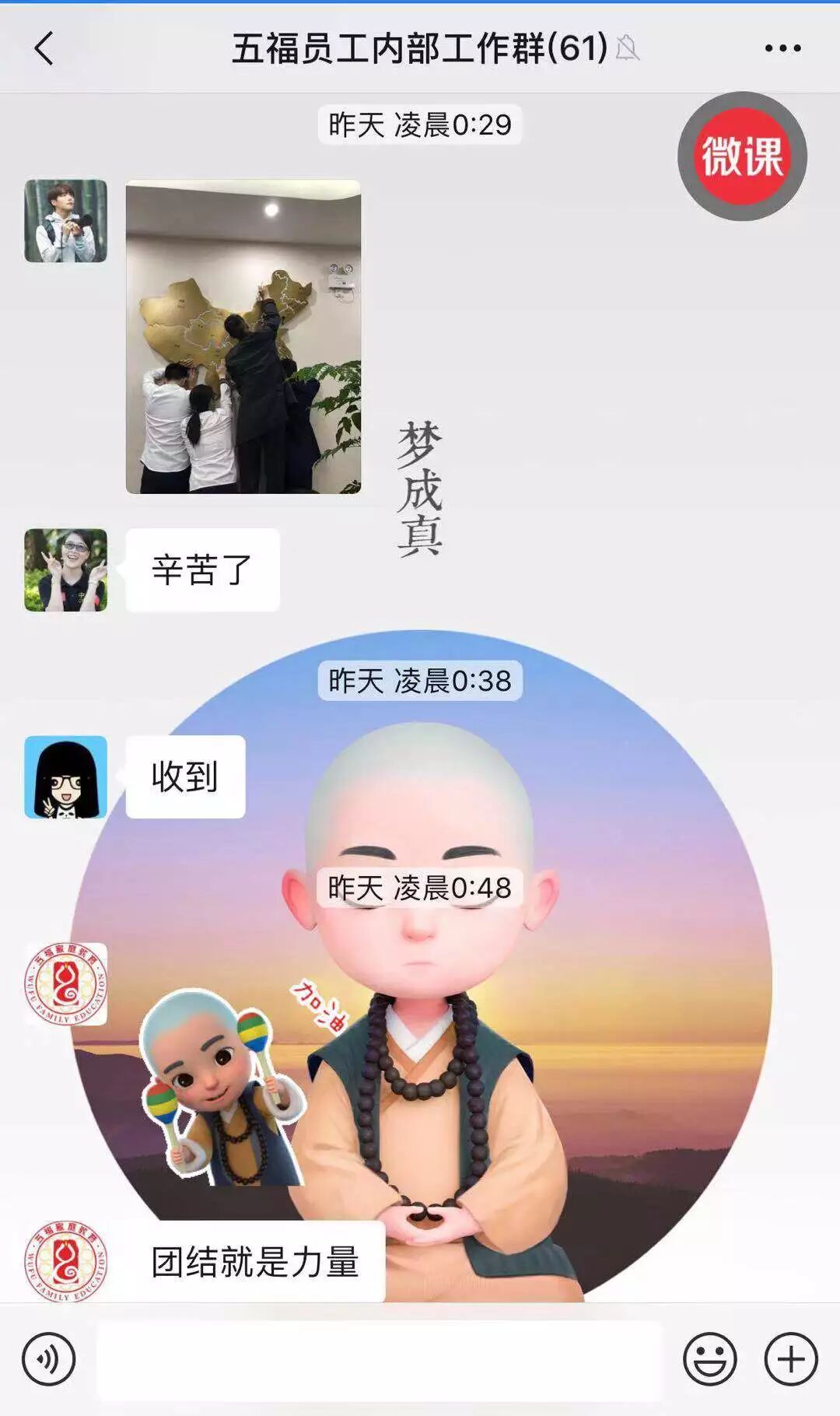This screenshot has height=1416, width=840.
Task: Focus the message text field
Action: 379,1359
